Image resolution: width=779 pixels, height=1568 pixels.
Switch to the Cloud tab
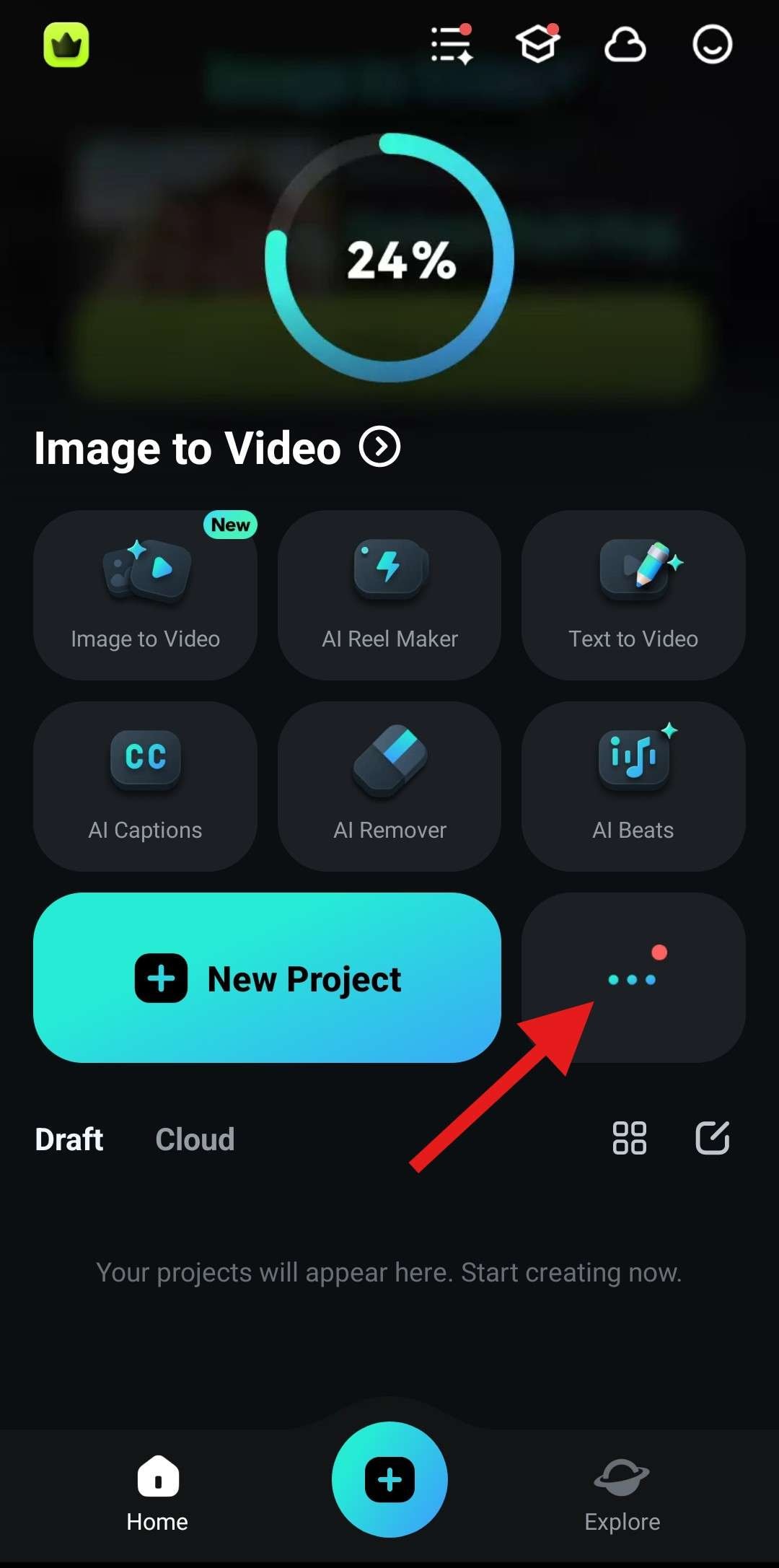point(195,1139)
